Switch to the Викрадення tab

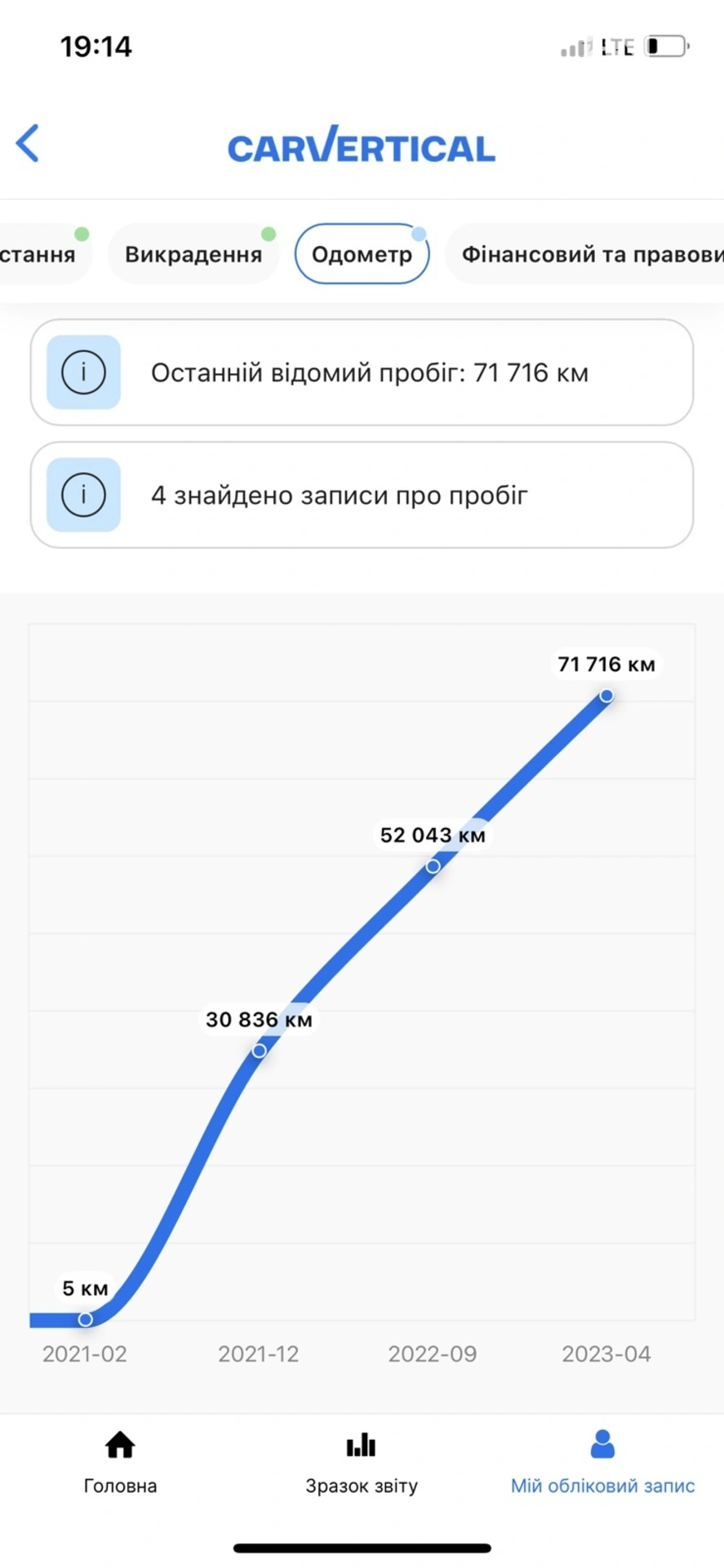[193, 254]
